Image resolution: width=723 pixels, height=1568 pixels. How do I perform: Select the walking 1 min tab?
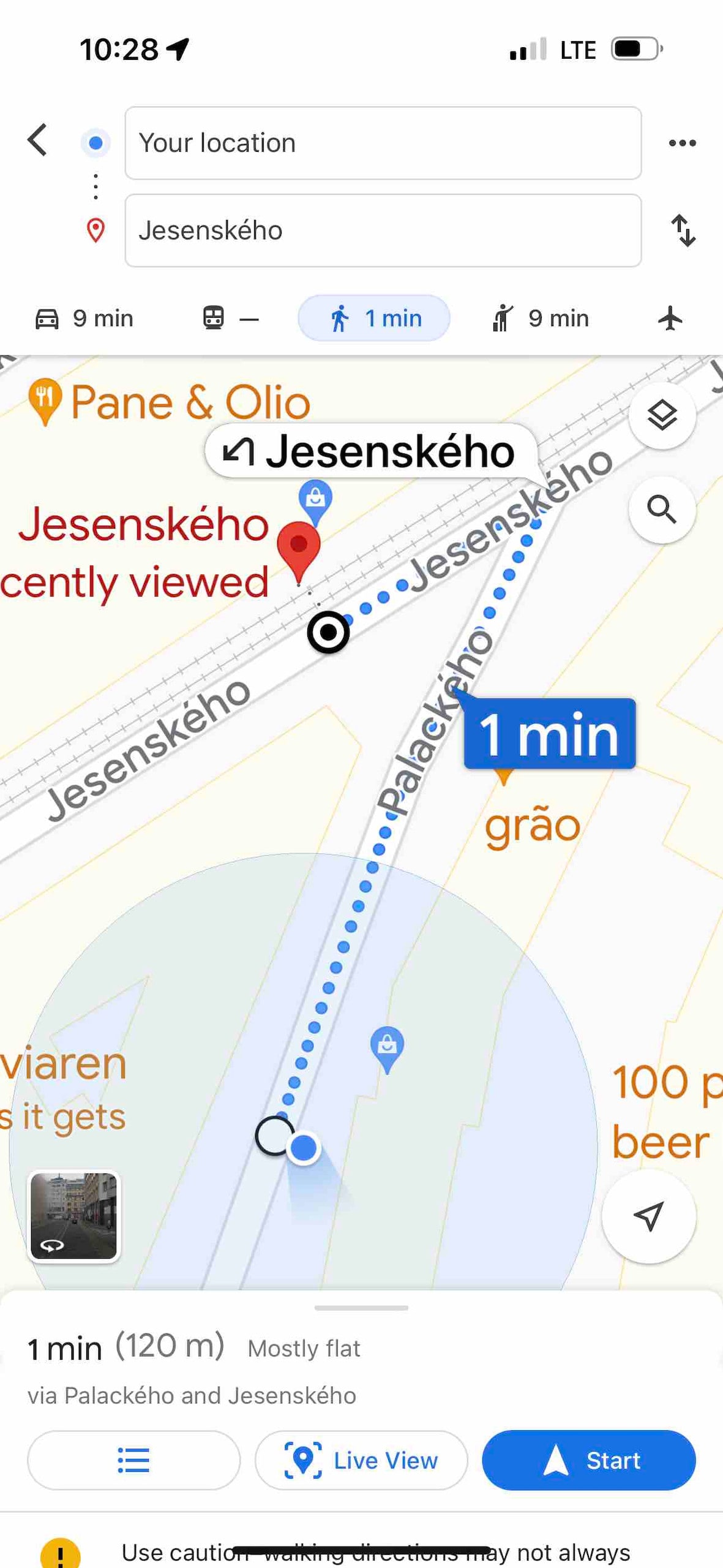(x=374, y=318)
